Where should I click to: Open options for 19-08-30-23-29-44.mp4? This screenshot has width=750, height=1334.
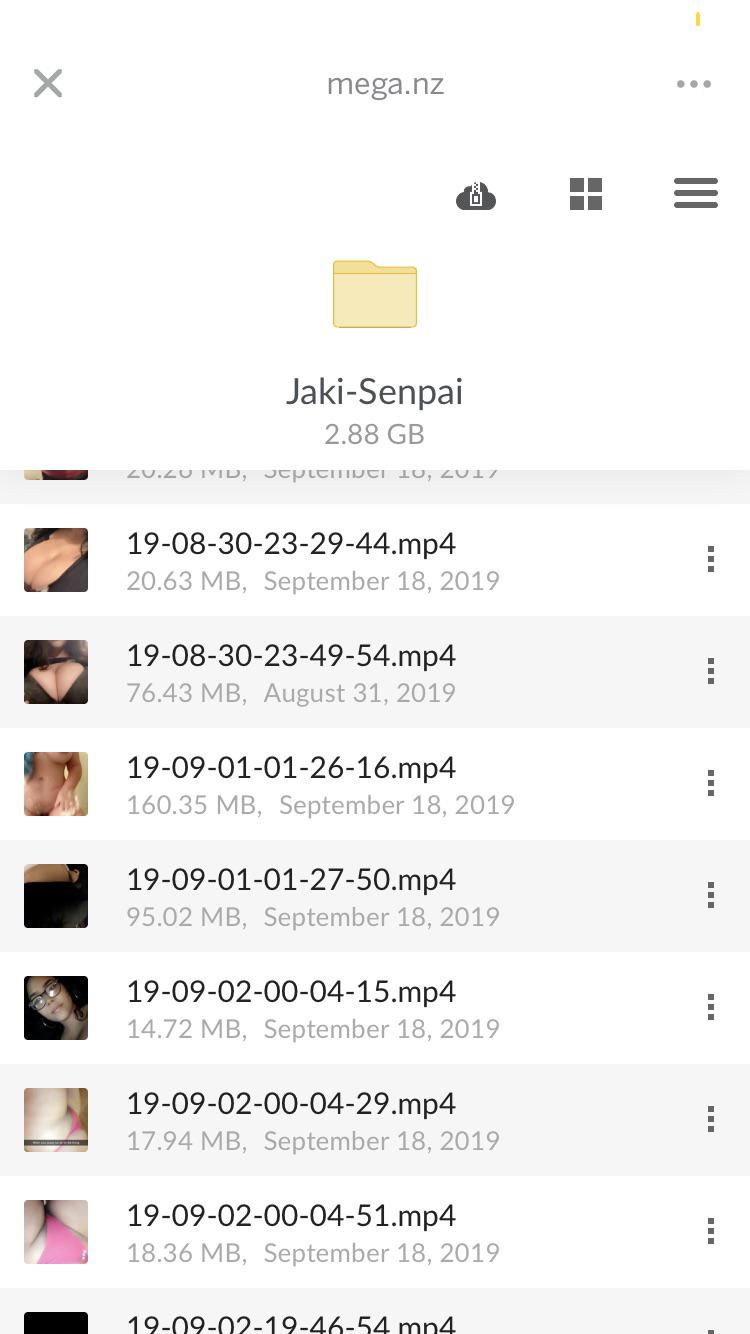click(710, 560)
